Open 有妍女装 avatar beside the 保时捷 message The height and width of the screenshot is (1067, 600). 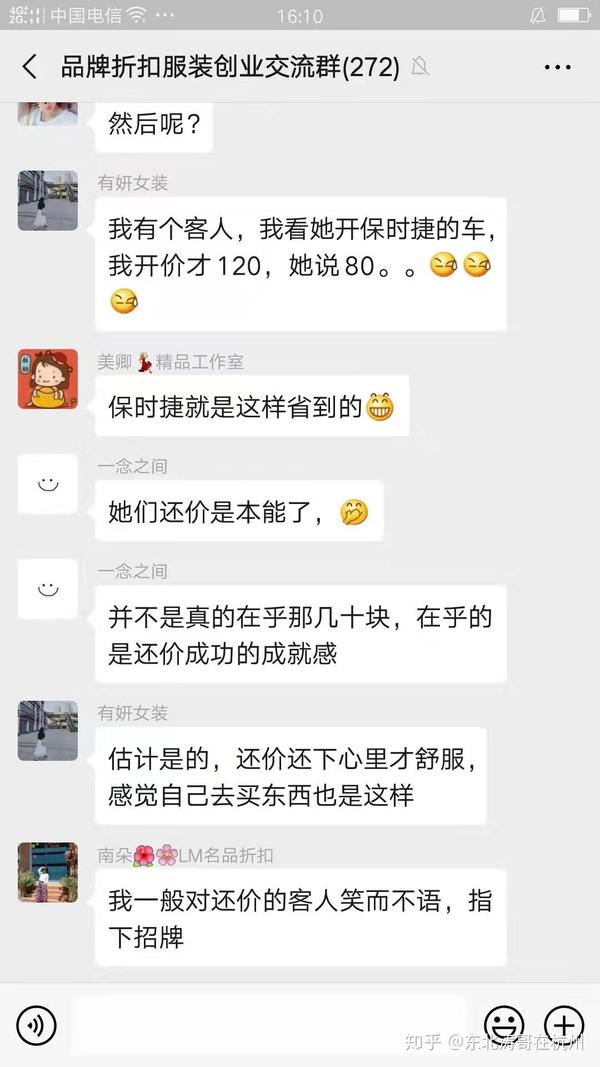(x=47, y=200)
